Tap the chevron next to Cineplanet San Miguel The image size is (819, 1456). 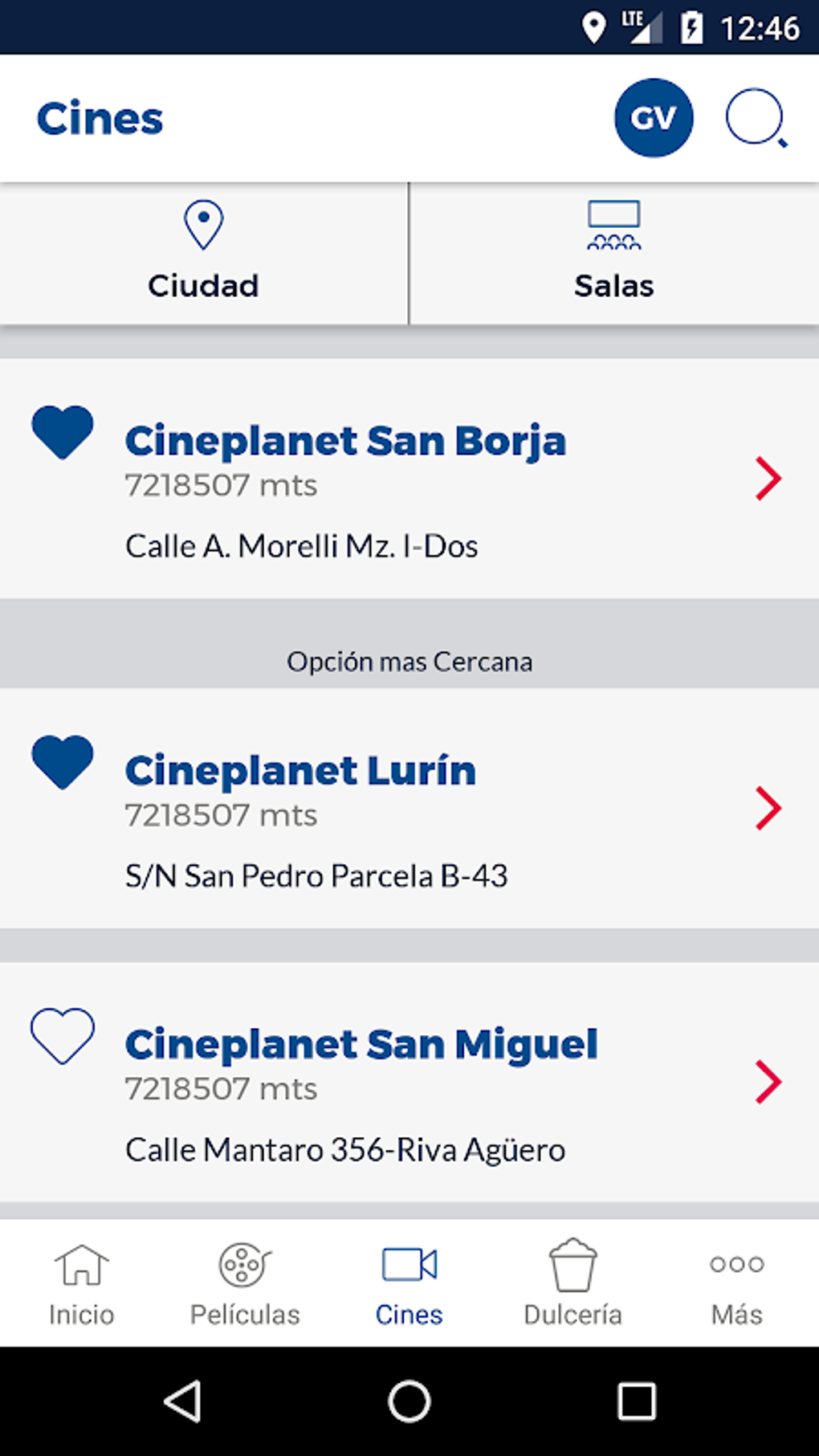[x=768, y=1080]
